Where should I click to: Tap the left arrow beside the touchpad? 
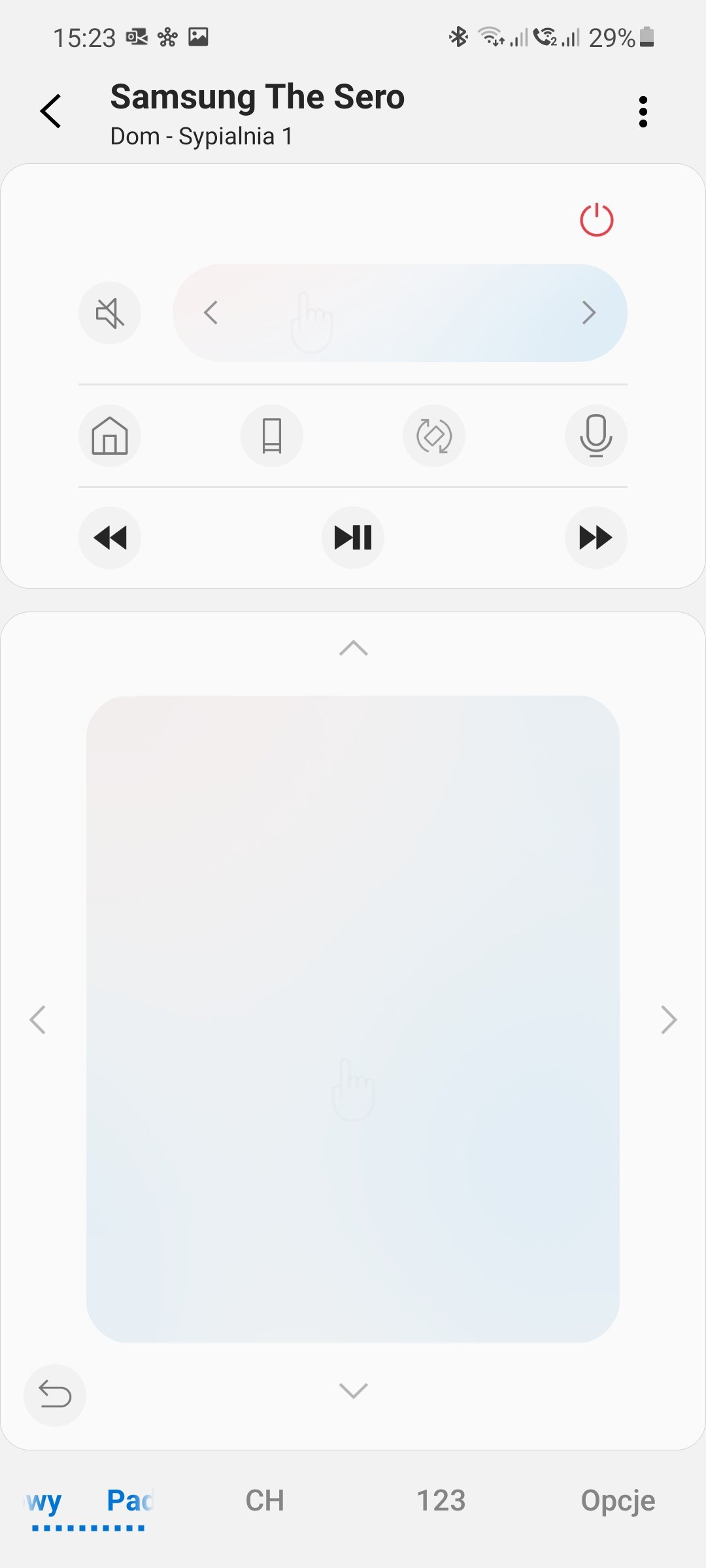pos(38,1019)
